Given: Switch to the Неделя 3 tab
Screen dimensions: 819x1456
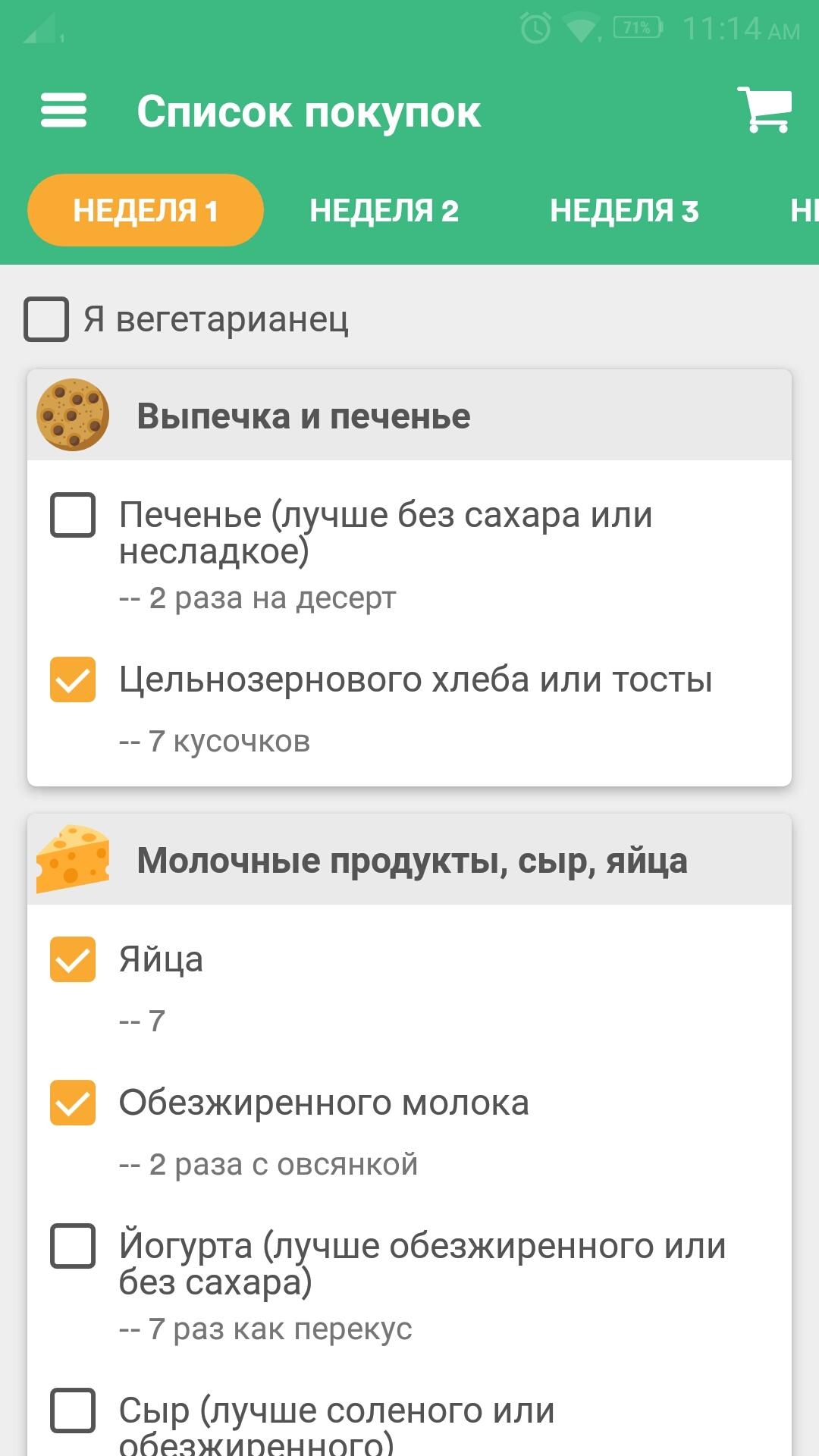Looking at the screenshot, I should click(623, 210).
